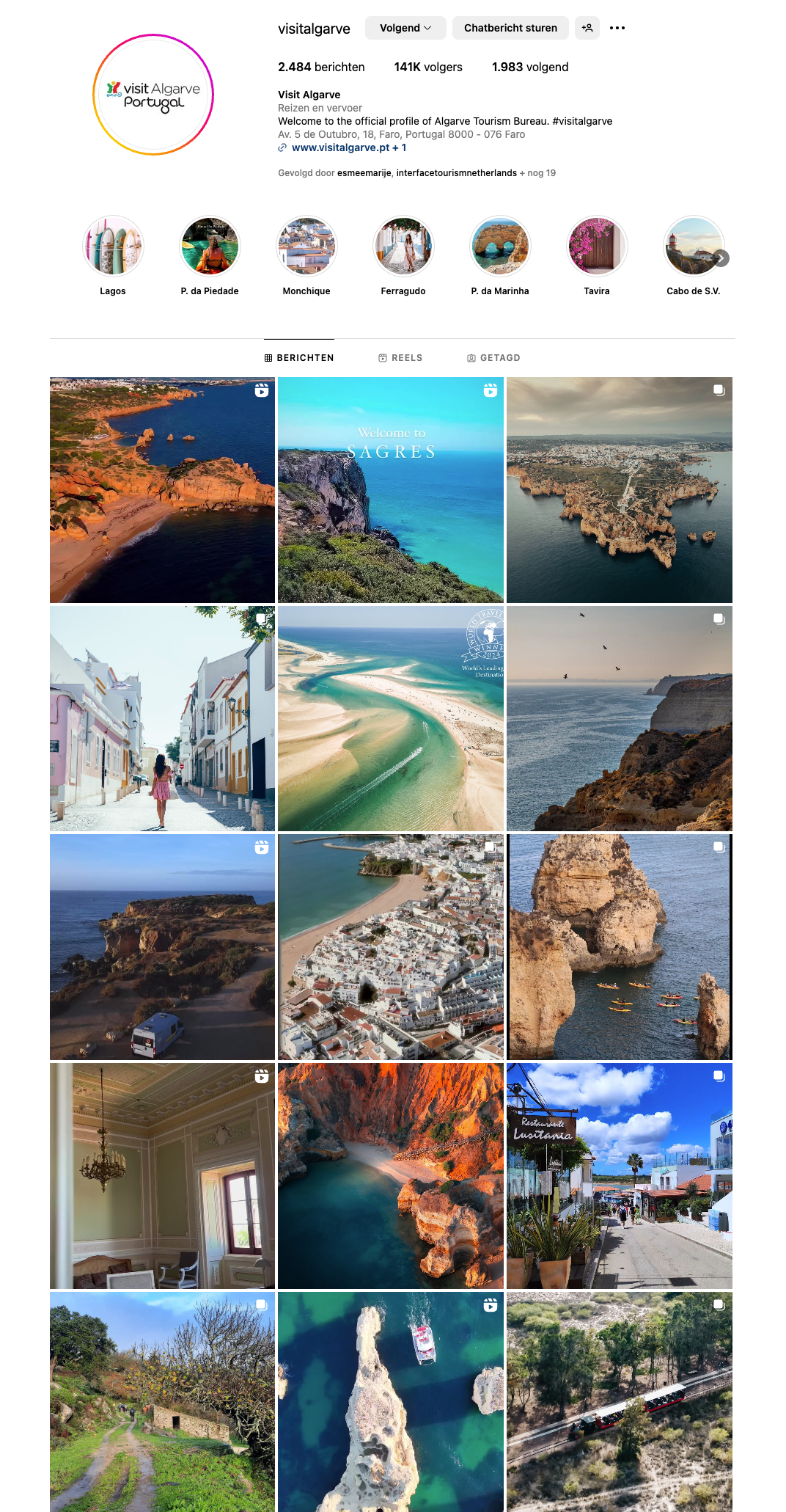Show more highlights with the arrow
786x1512 pixels.
[721, 258]
